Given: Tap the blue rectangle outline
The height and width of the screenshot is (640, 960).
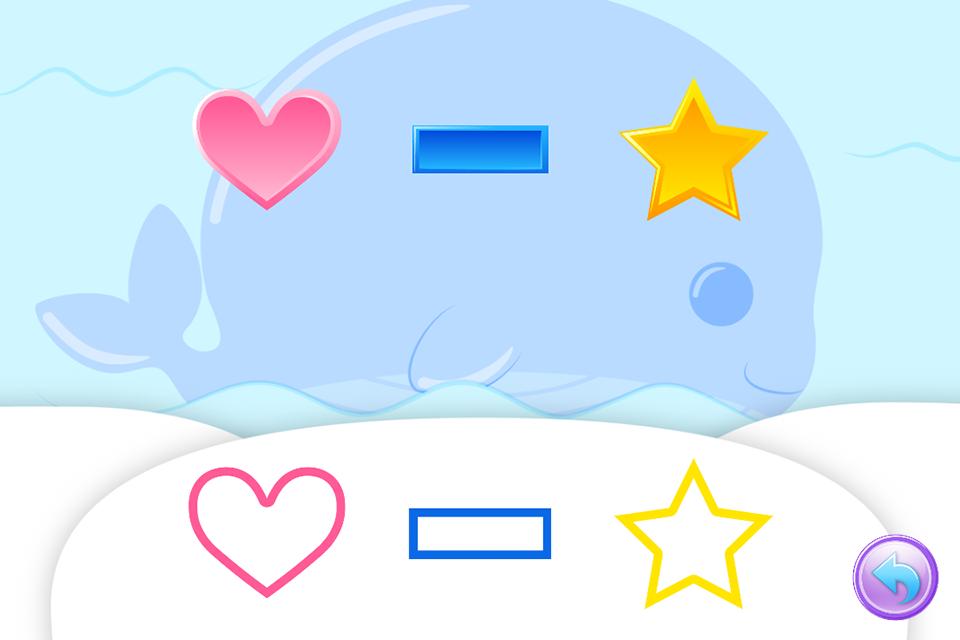Looking at the screenshot, I should [x=480, y=533].
